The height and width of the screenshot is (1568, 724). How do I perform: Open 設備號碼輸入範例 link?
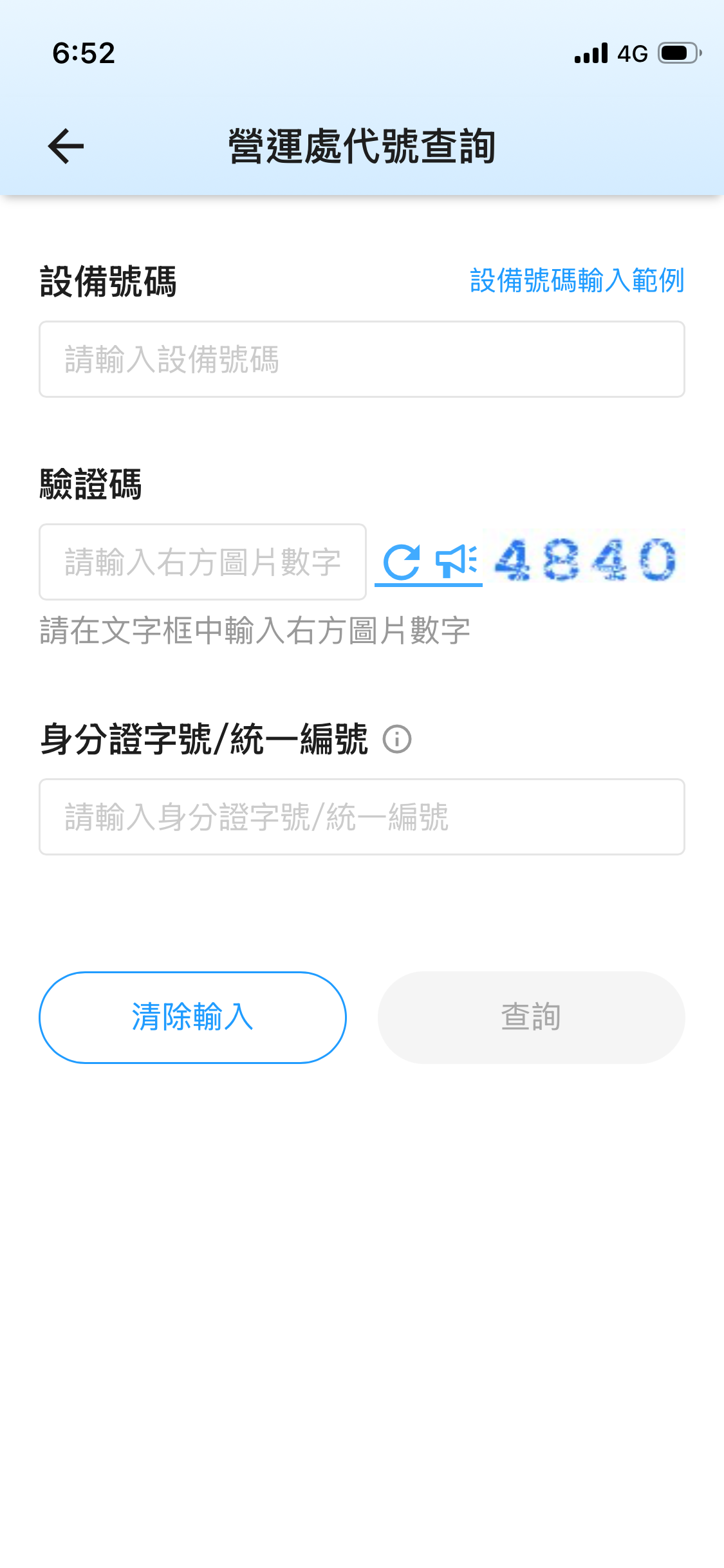[577, 281]
